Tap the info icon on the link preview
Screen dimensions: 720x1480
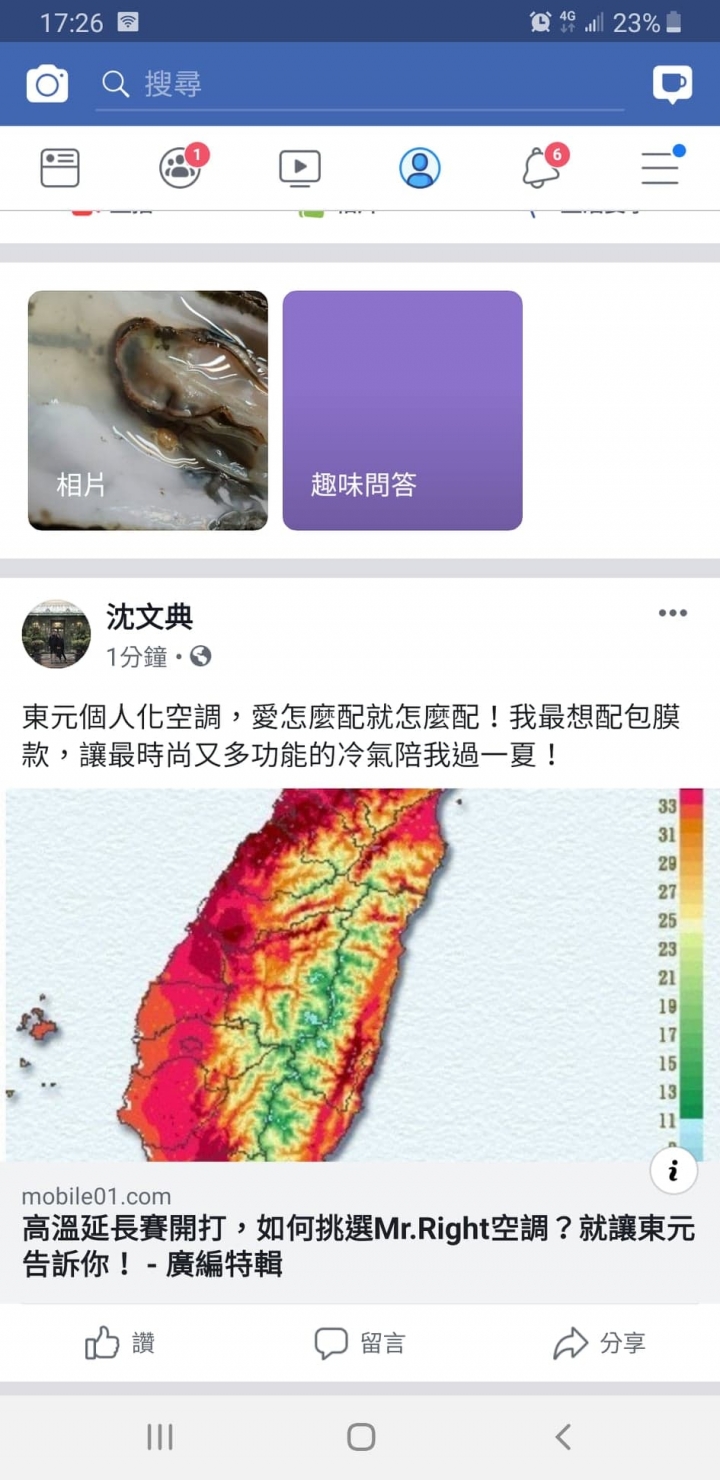coord(673,1170)
